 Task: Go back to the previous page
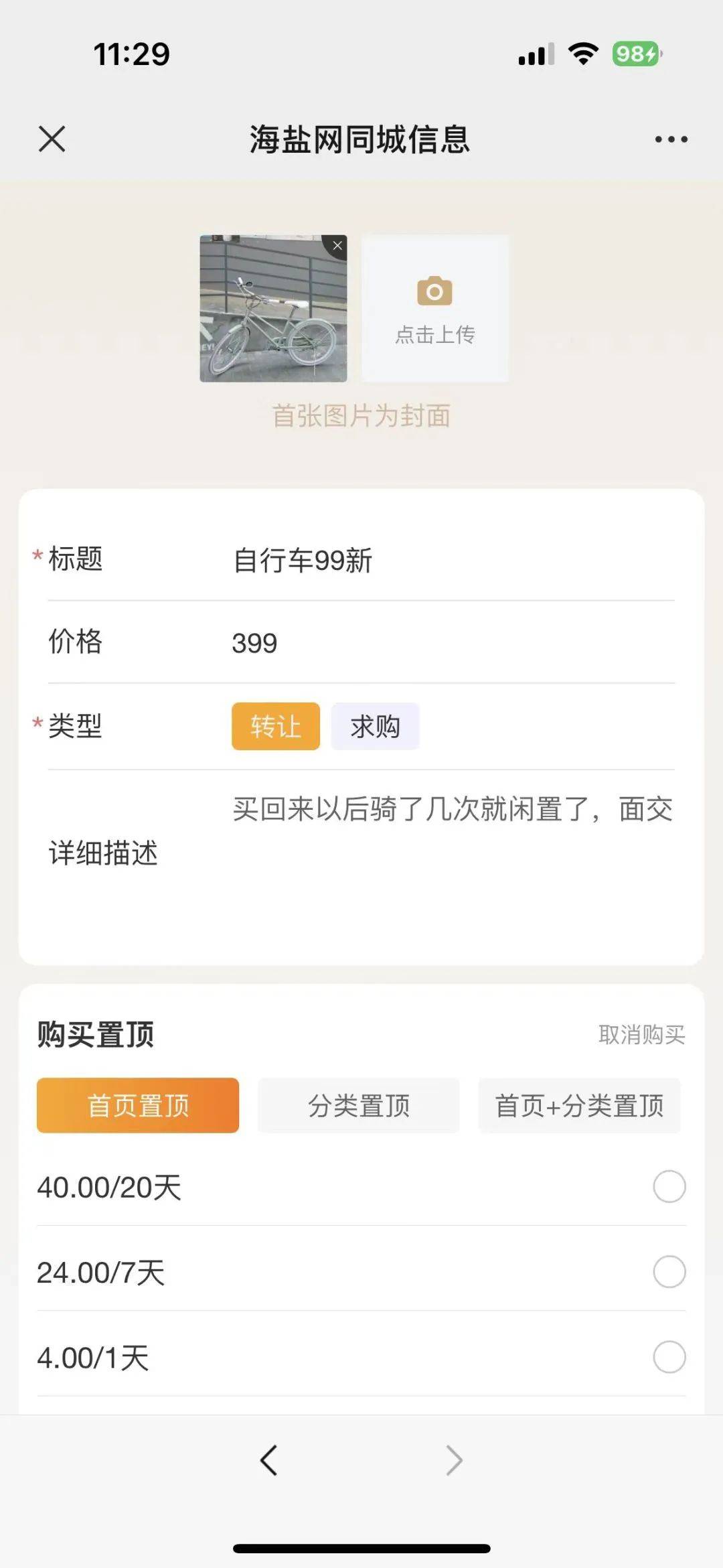pyautogui.click(x=268, y=1460)
